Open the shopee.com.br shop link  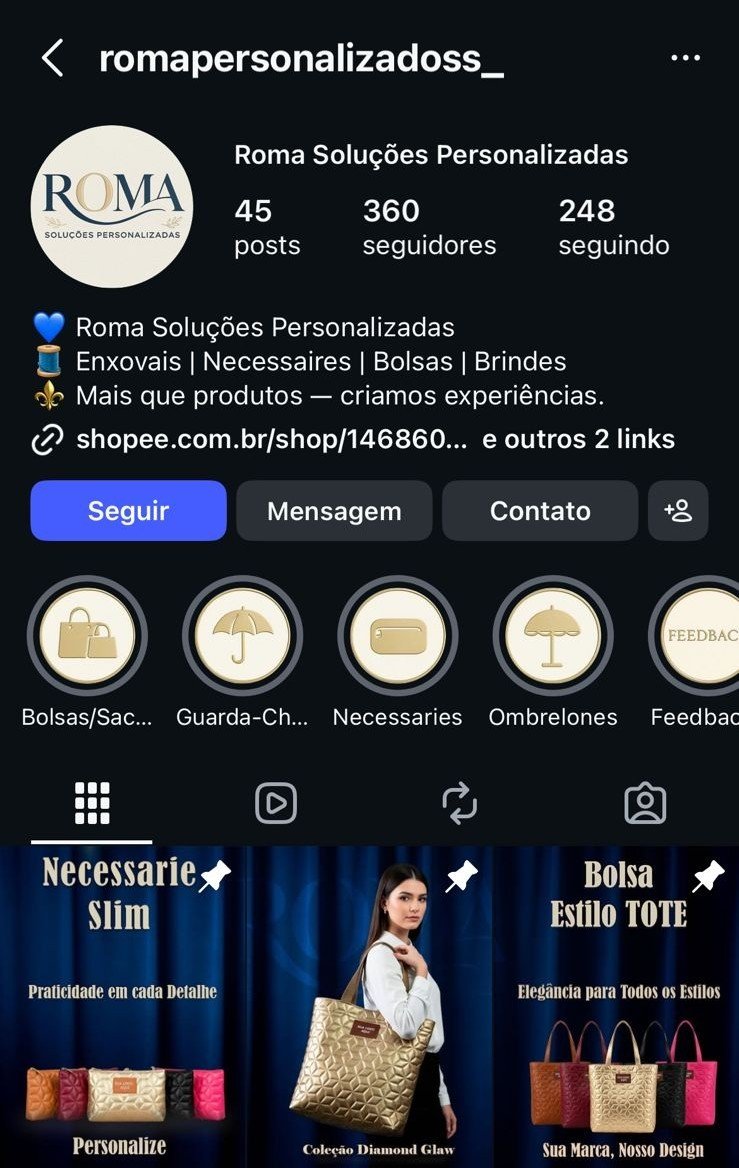270,439
